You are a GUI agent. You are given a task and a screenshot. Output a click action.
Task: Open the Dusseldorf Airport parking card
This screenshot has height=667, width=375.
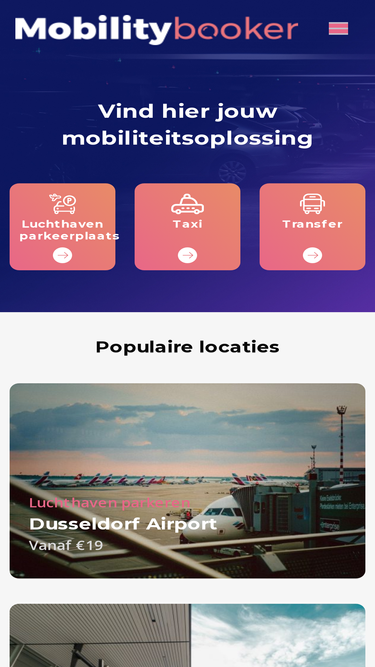point(188,481)
